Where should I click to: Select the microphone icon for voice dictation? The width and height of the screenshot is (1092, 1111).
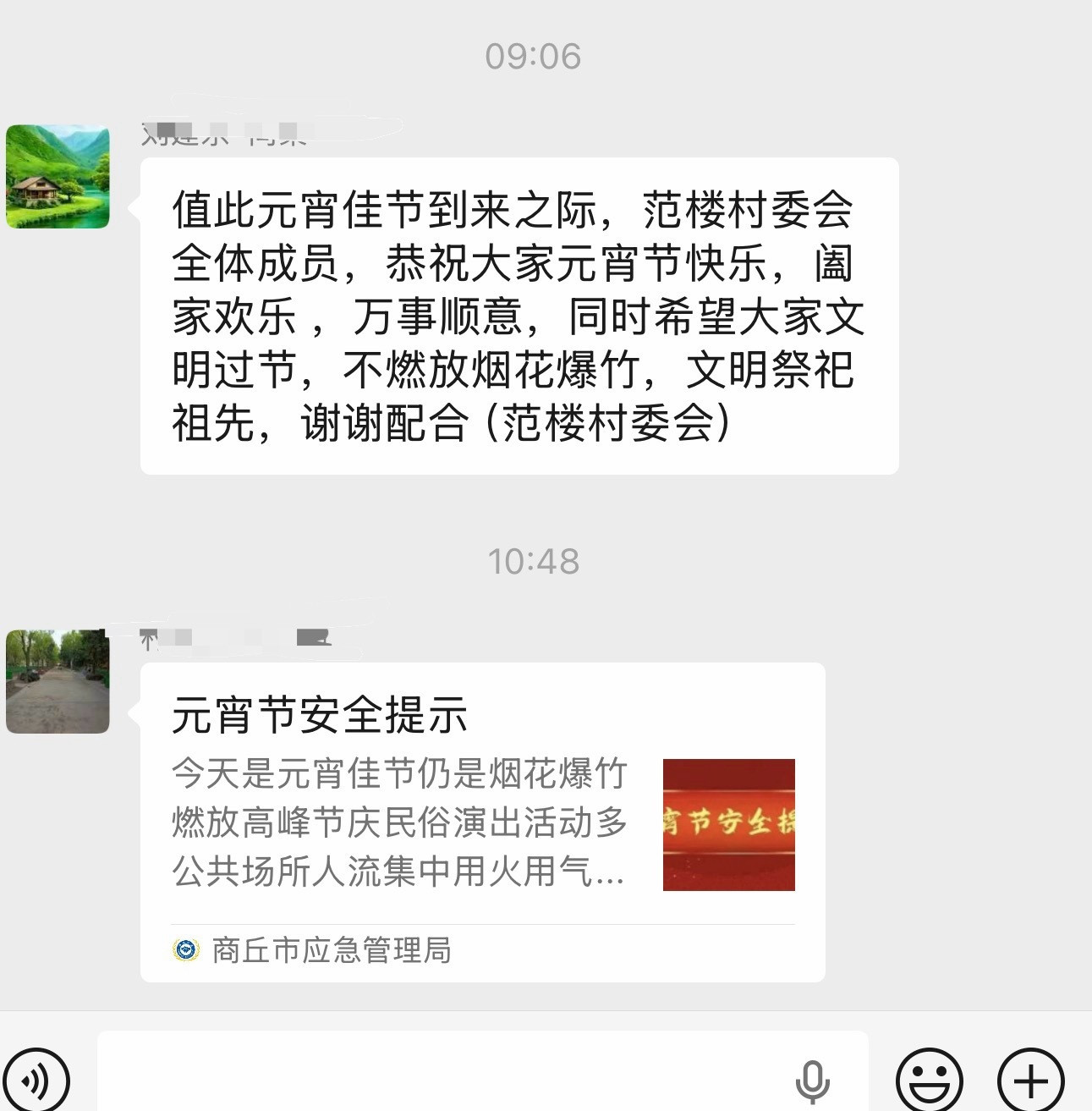tap(815, 1081)
